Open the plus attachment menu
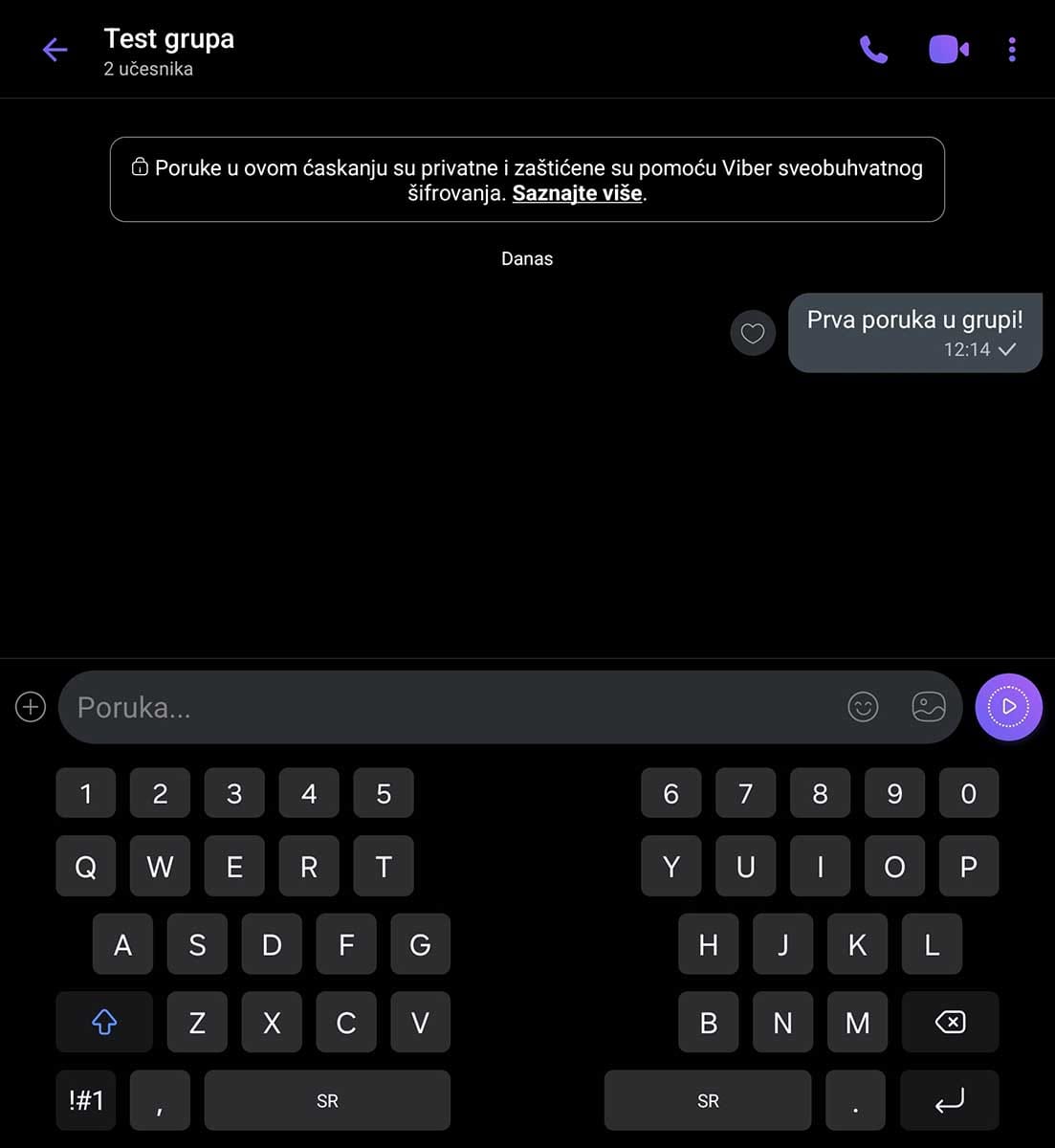 pos(31,707)
